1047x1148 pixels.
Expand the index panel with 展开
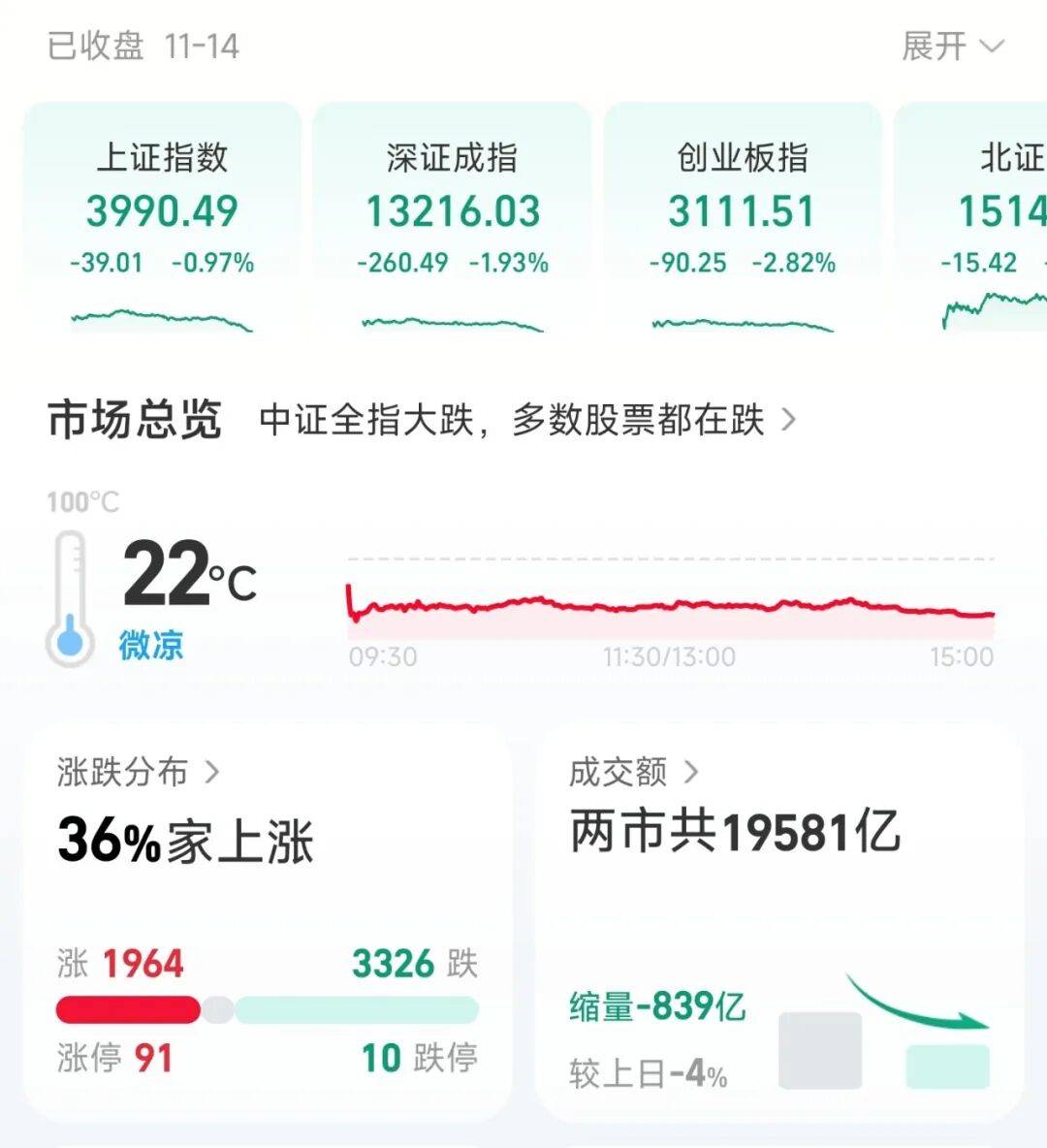[951, 46]
